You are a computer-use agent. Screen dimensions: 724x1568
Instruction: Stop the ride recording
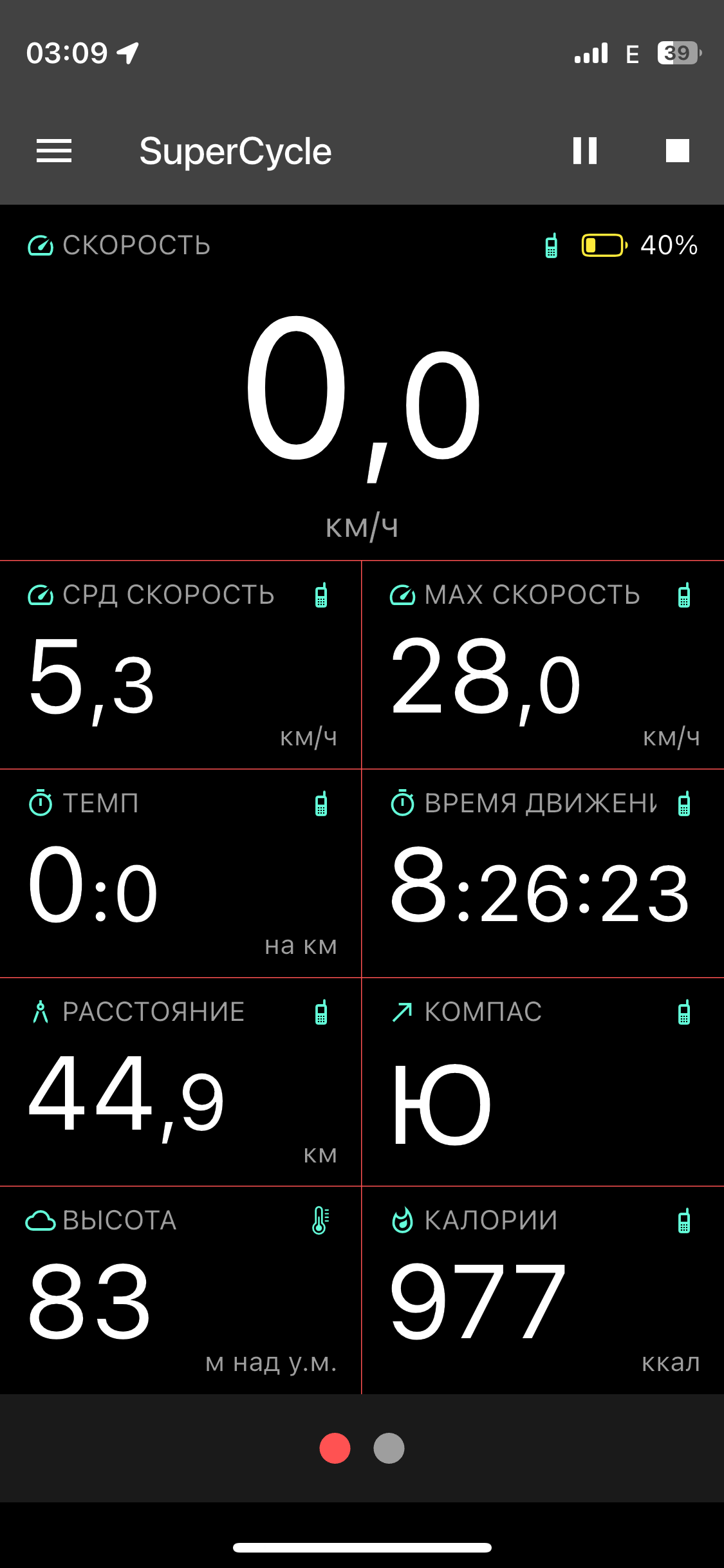[677, 151]
